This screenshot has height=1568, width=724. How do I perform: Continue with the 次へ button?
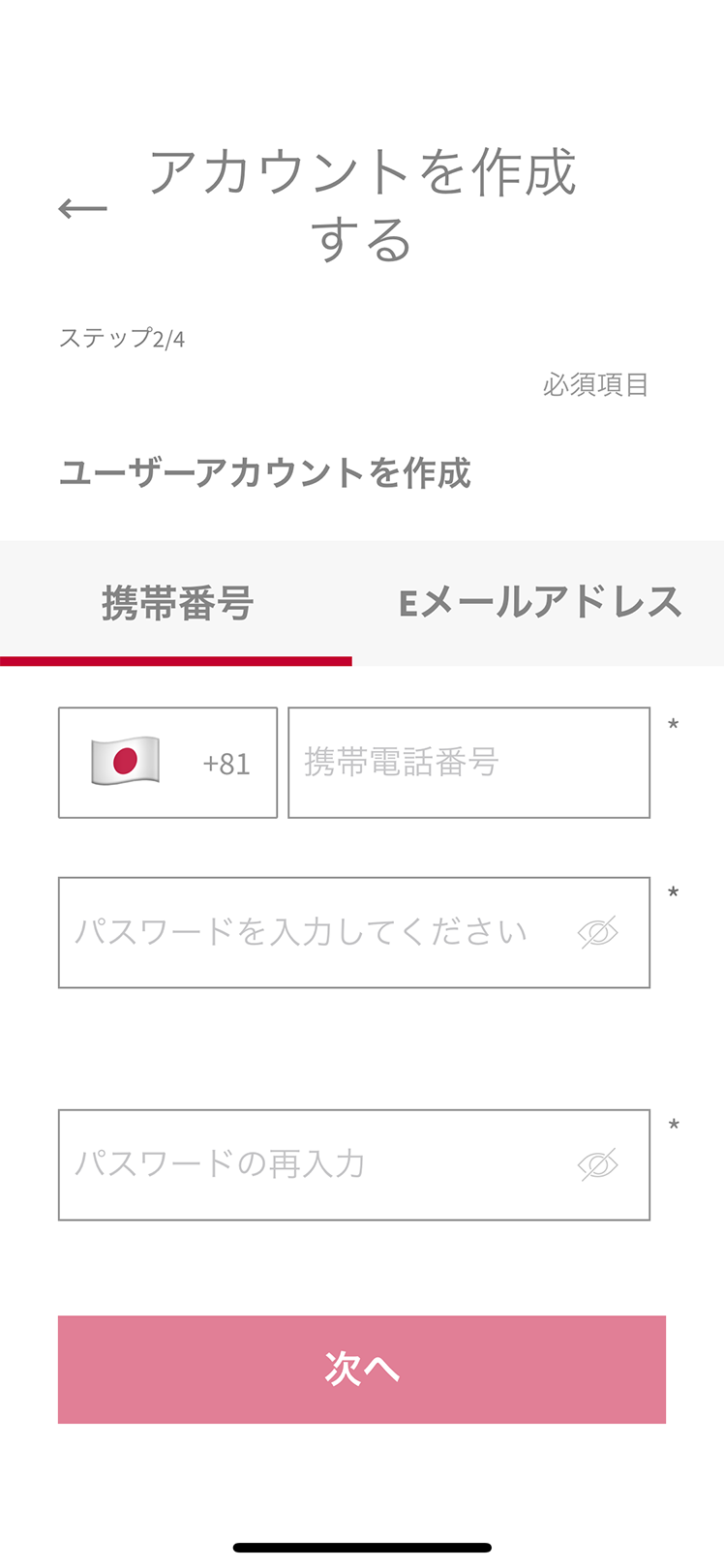click(x=361, y=1369)
